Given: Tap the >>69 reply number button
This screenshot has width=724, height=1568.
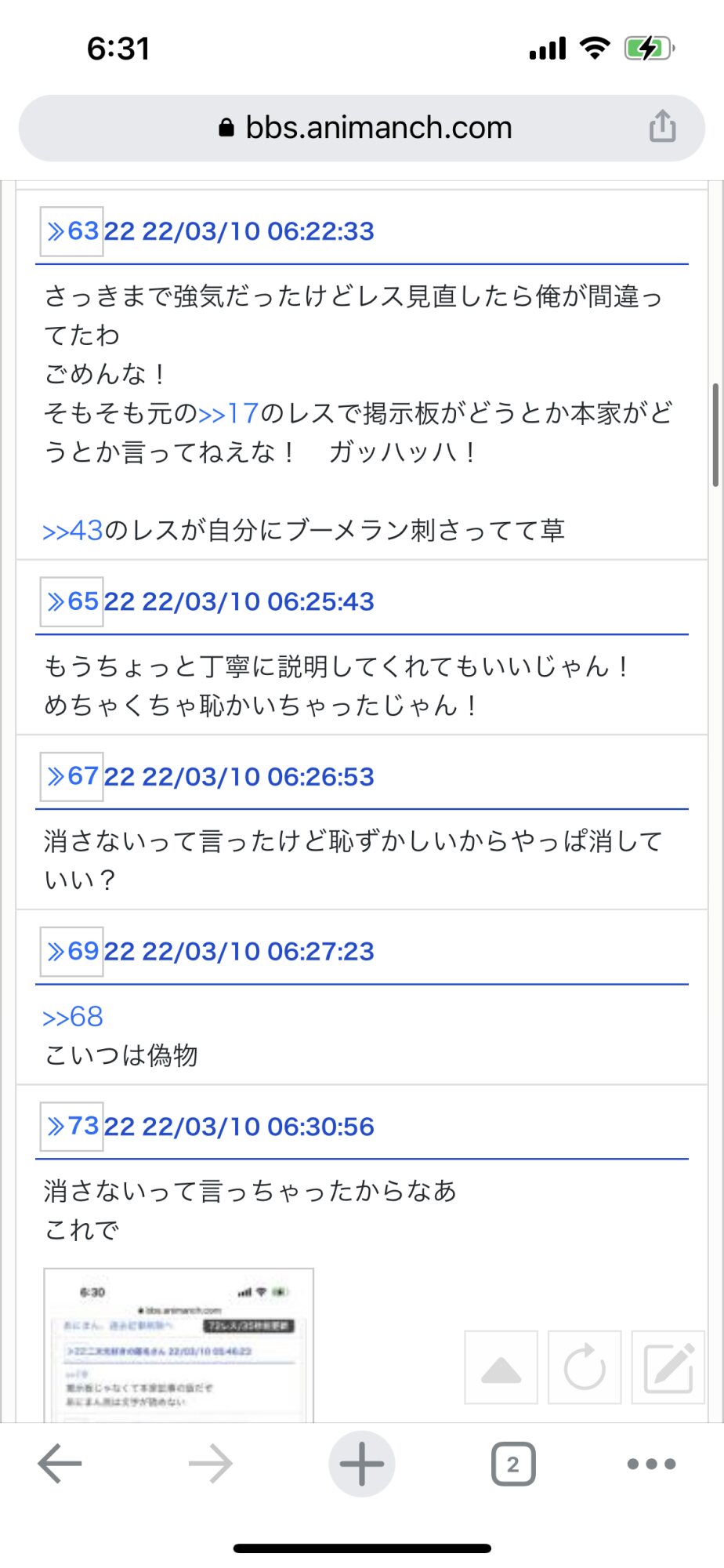Looking at the screenshot, I should [x=72, y=951].
